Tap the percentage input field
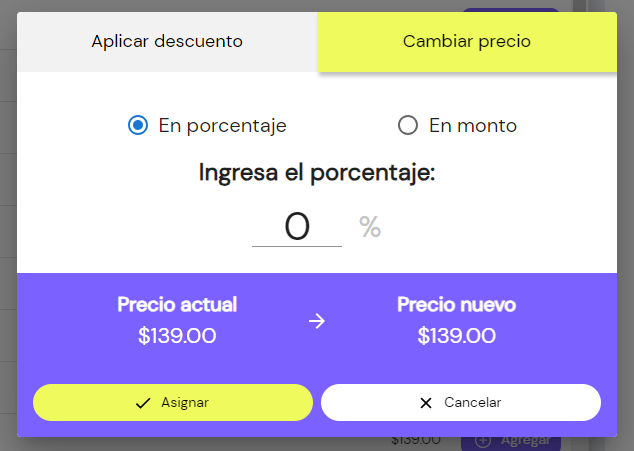 [x=297, y=227]
